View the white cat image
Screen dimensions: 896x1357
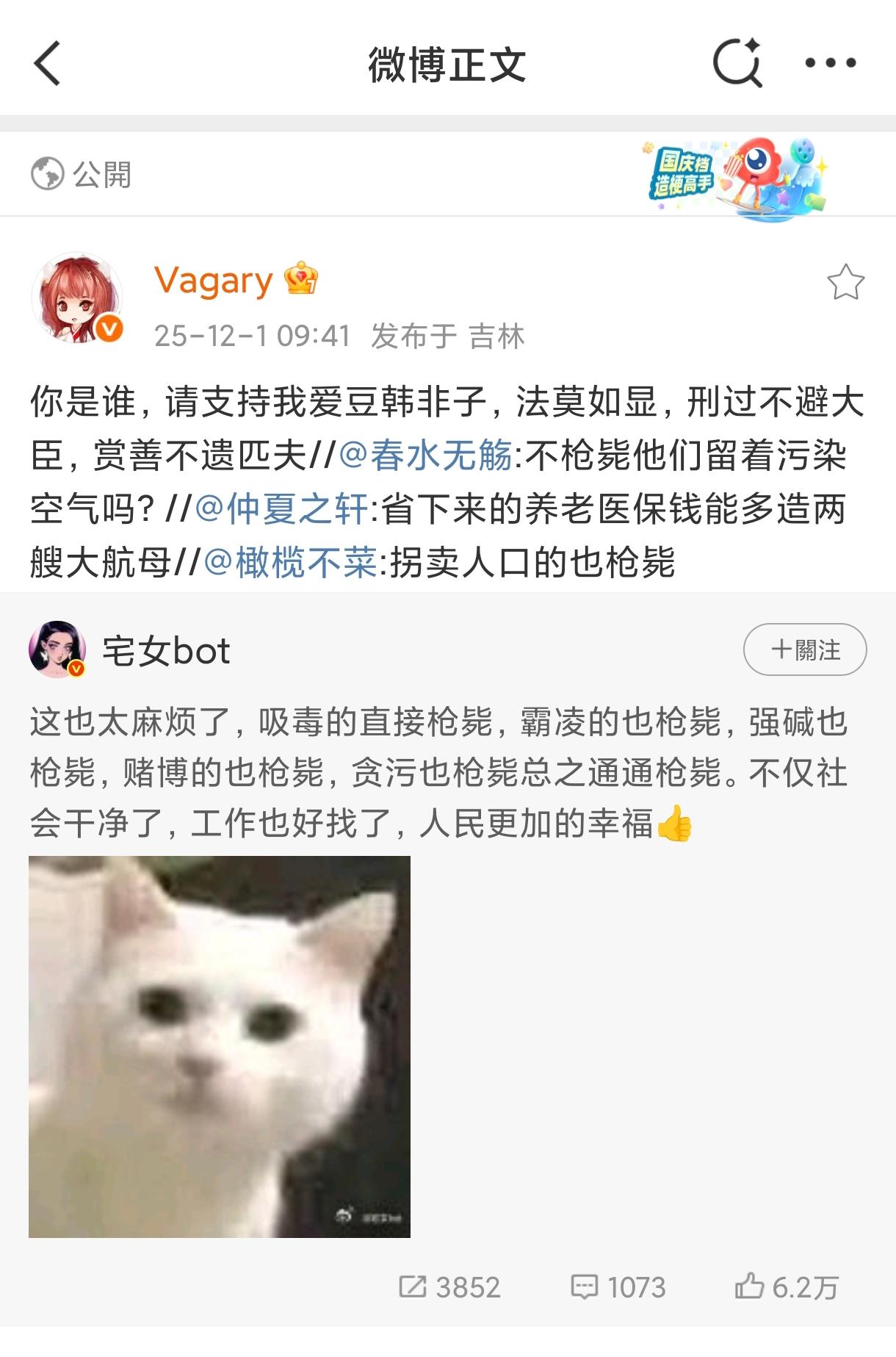[219, 1046]
